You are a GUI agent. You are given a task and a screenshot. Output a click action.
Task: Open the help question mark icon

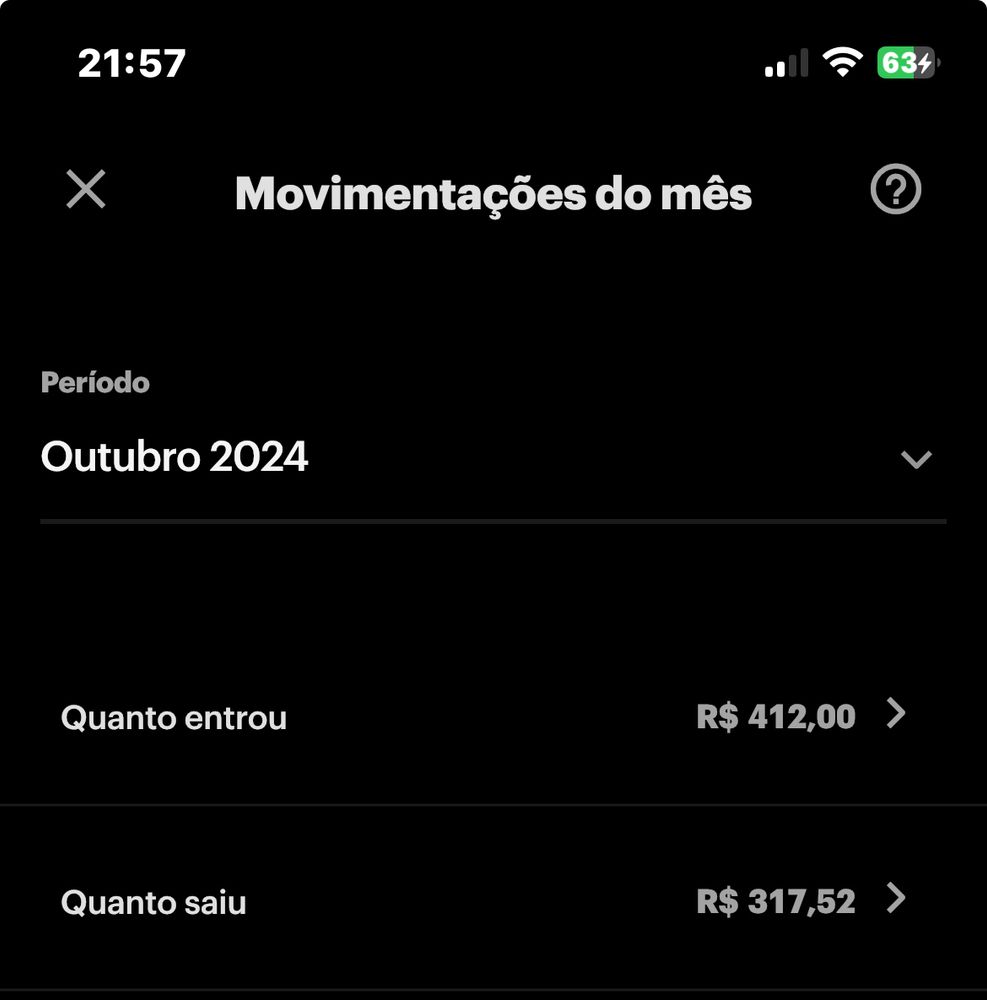point(895,190)
